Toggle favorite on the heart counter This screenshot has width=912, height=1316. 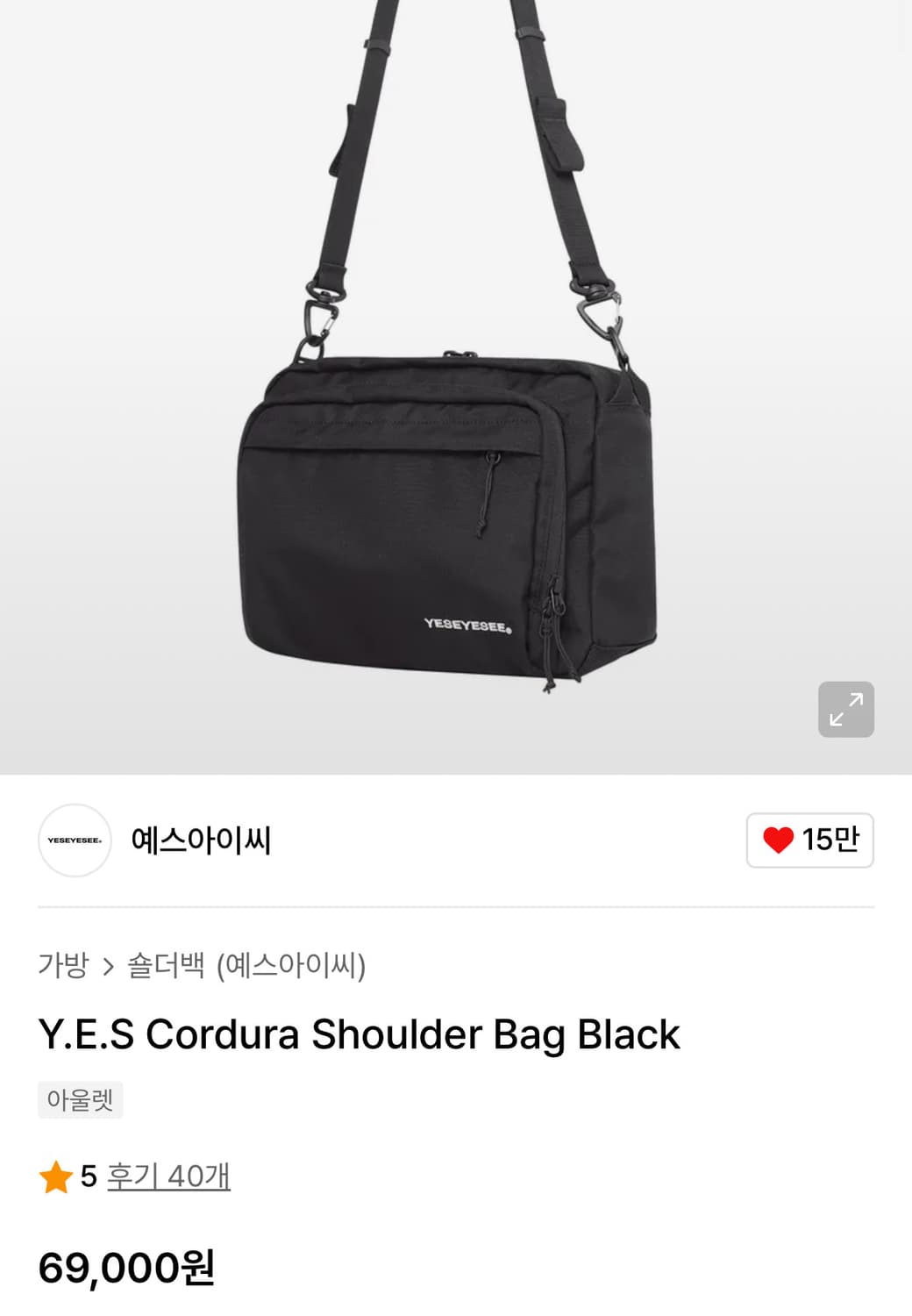tap(809, 840)
